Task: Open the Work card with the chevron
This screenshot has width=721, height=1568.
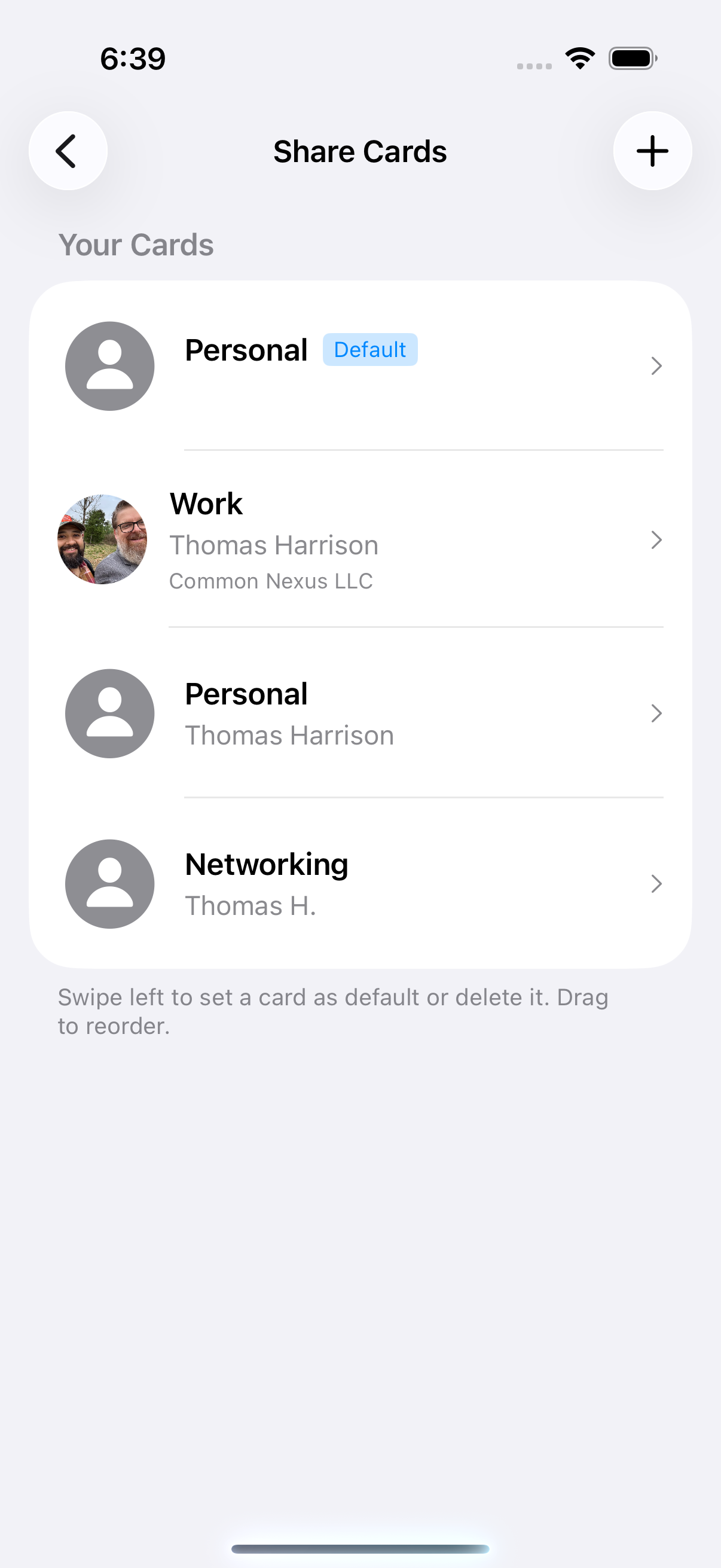Action: coord(656,539)
